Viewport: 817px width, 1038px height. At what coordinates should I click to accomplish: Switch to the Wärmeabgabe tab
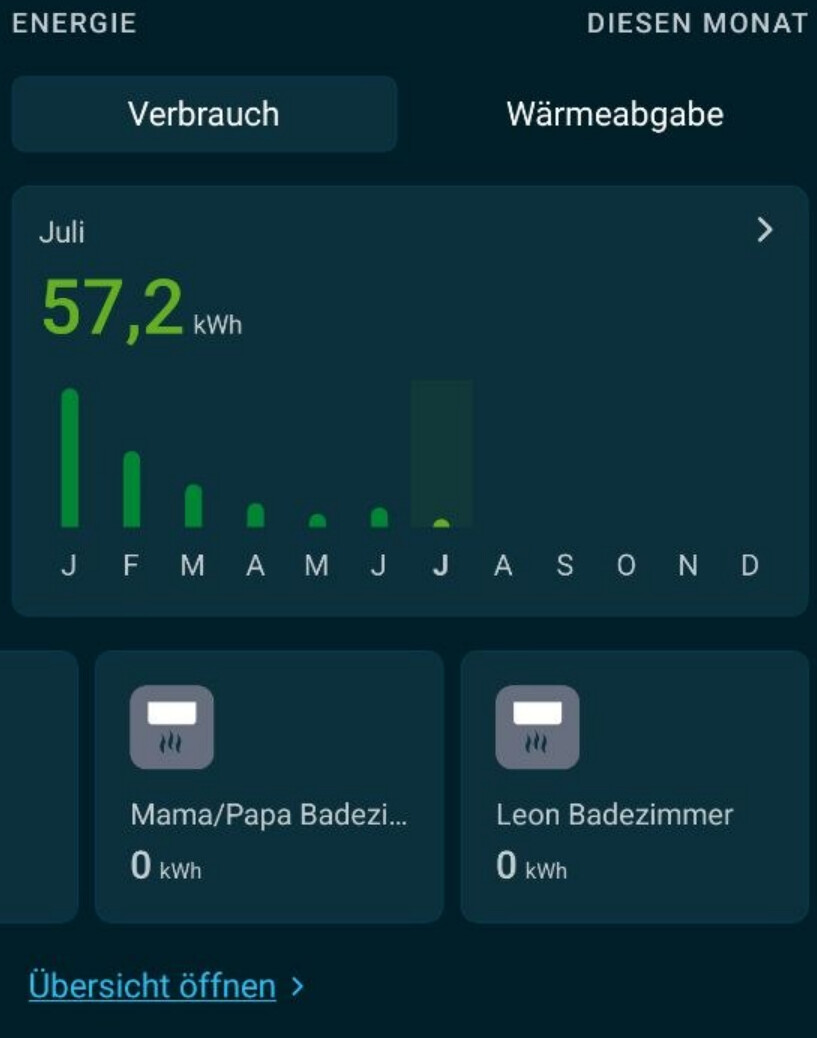[614, 114]
